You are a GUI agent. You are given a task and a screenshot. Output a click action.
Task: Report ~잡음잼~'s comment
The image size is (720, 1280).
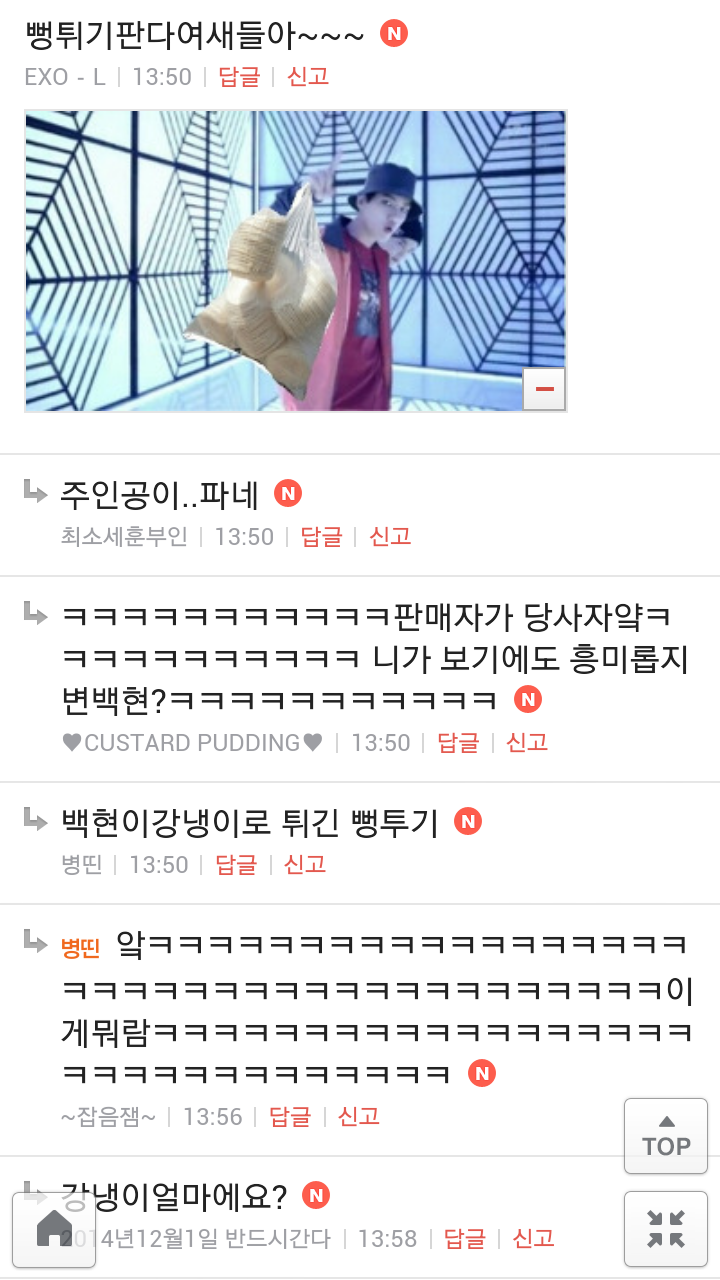(x=359, y=1117)
